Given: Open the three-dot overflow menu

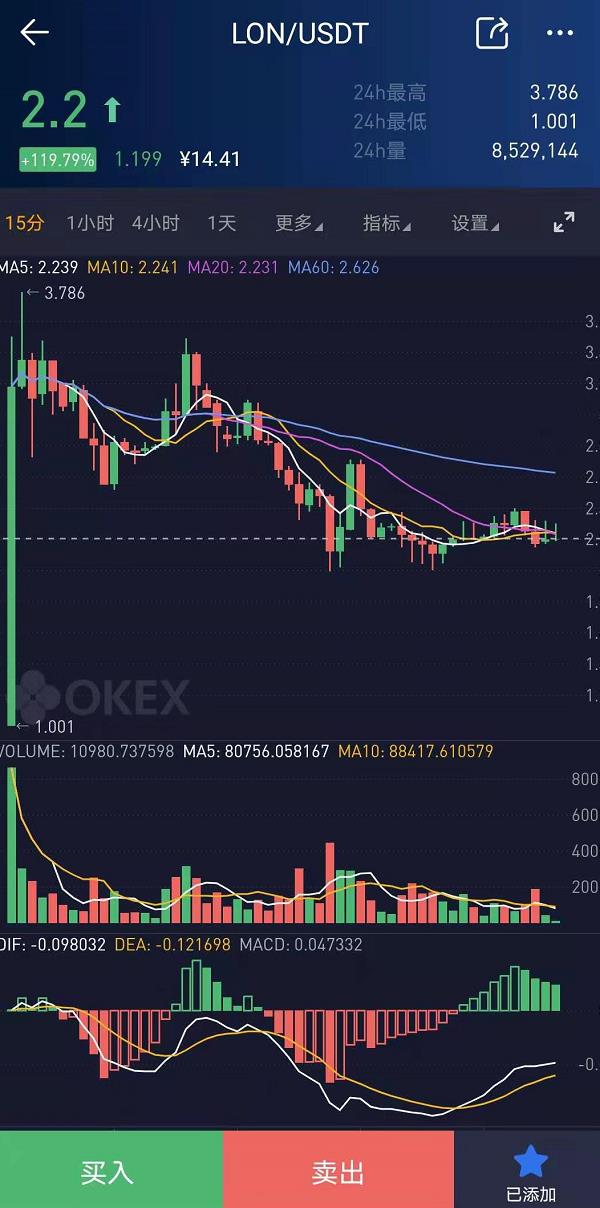Looking at the screenshot, I should 560,33.
